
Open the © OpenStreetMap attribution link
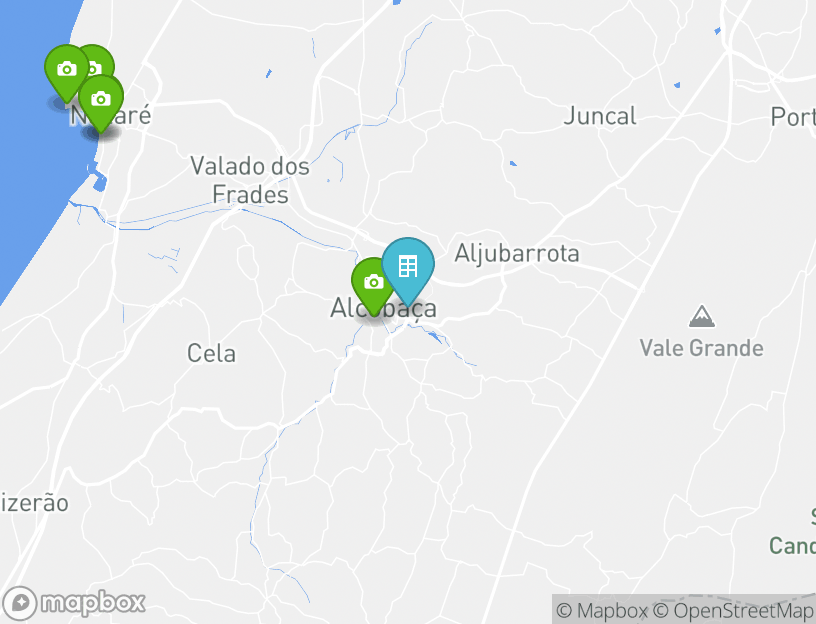tap(734, 610)
